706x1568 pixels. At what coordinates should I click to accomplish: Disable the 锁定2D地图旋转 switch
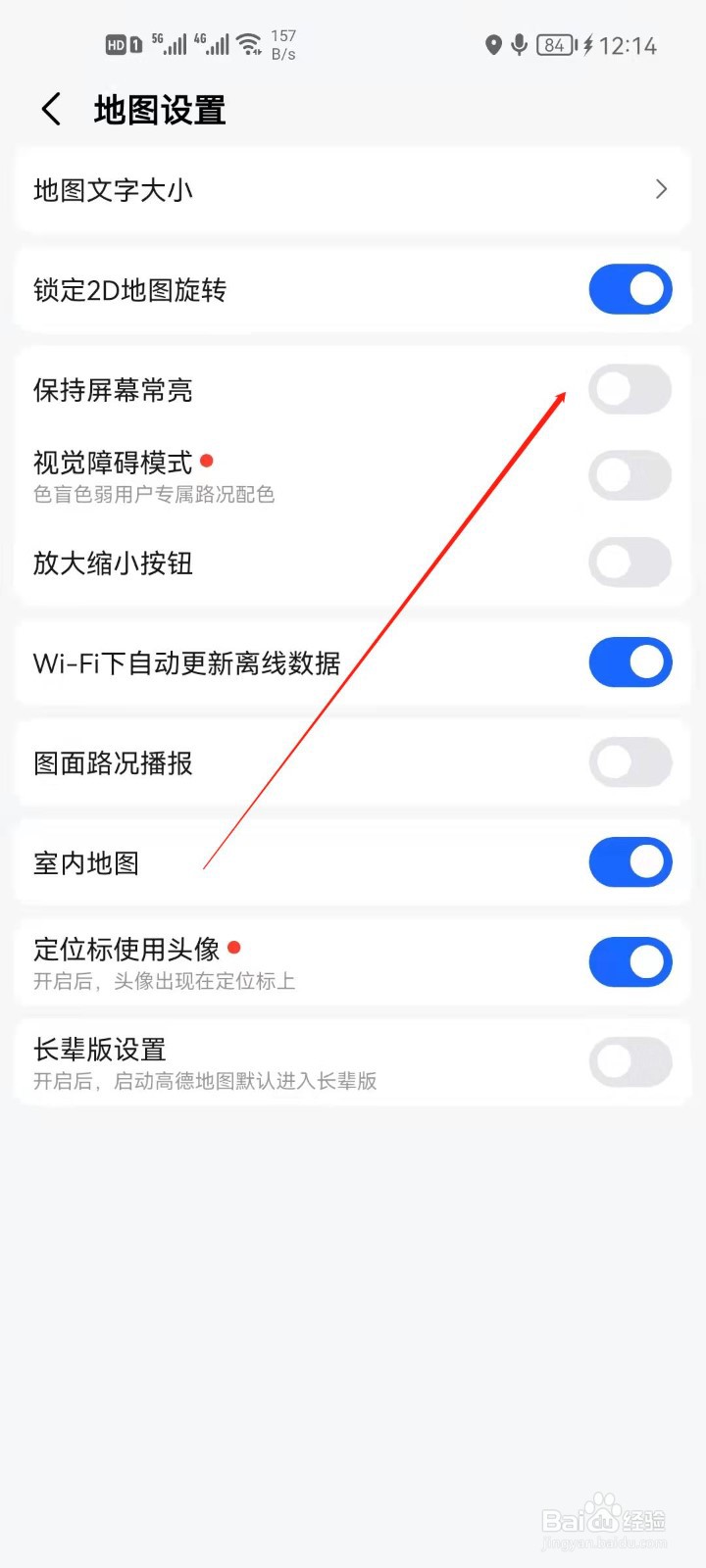click(630, 289)
